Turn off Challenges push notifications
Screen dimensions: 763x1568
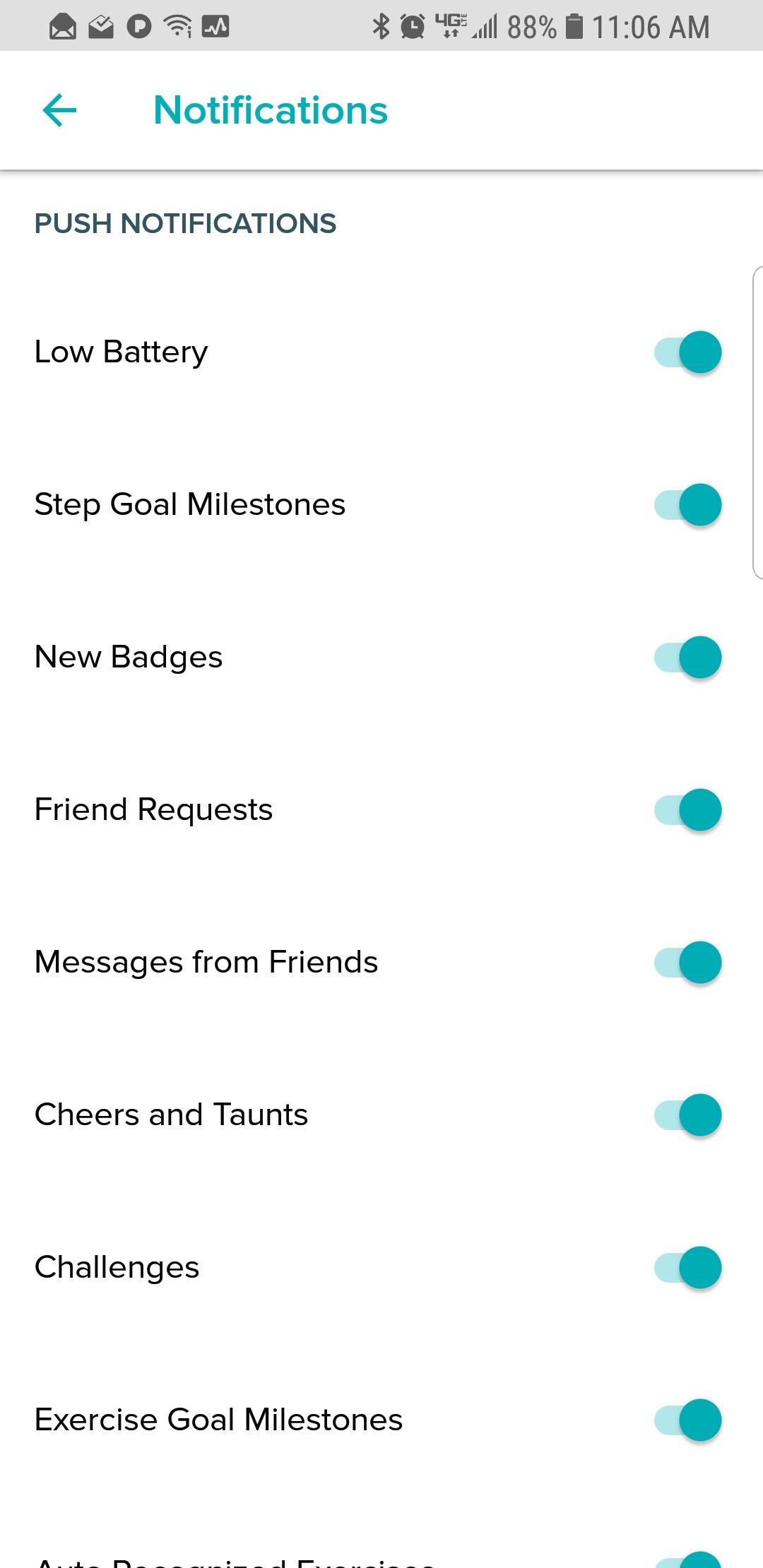pyautogui.click(x=687, y=1267)
